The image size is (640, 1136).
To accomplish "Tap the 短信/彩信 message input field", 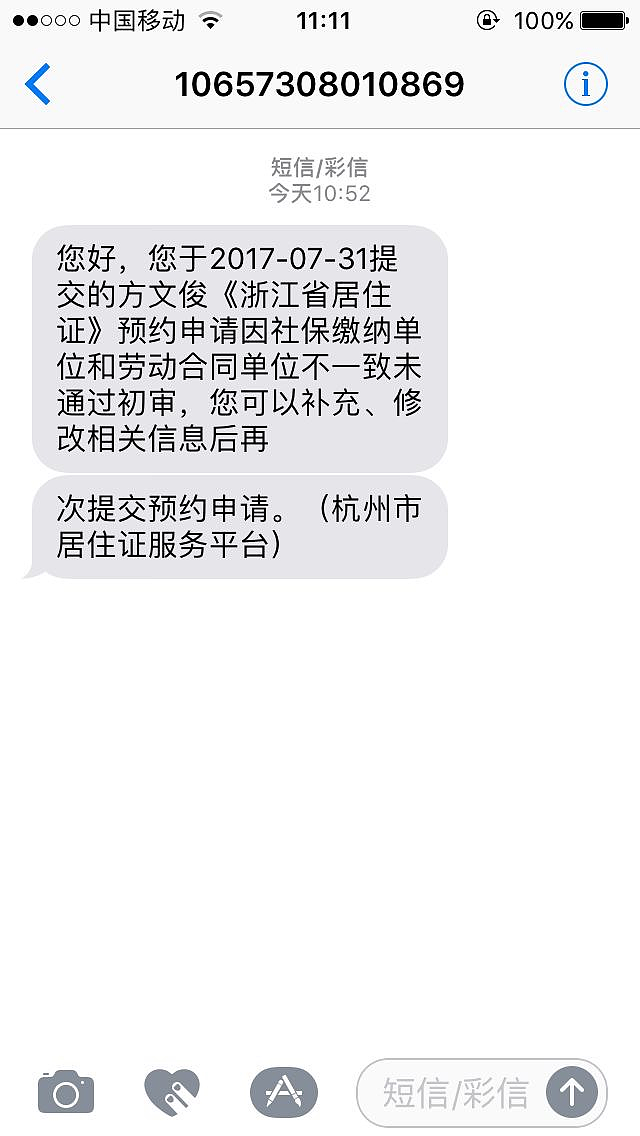I will [455, 1092].
